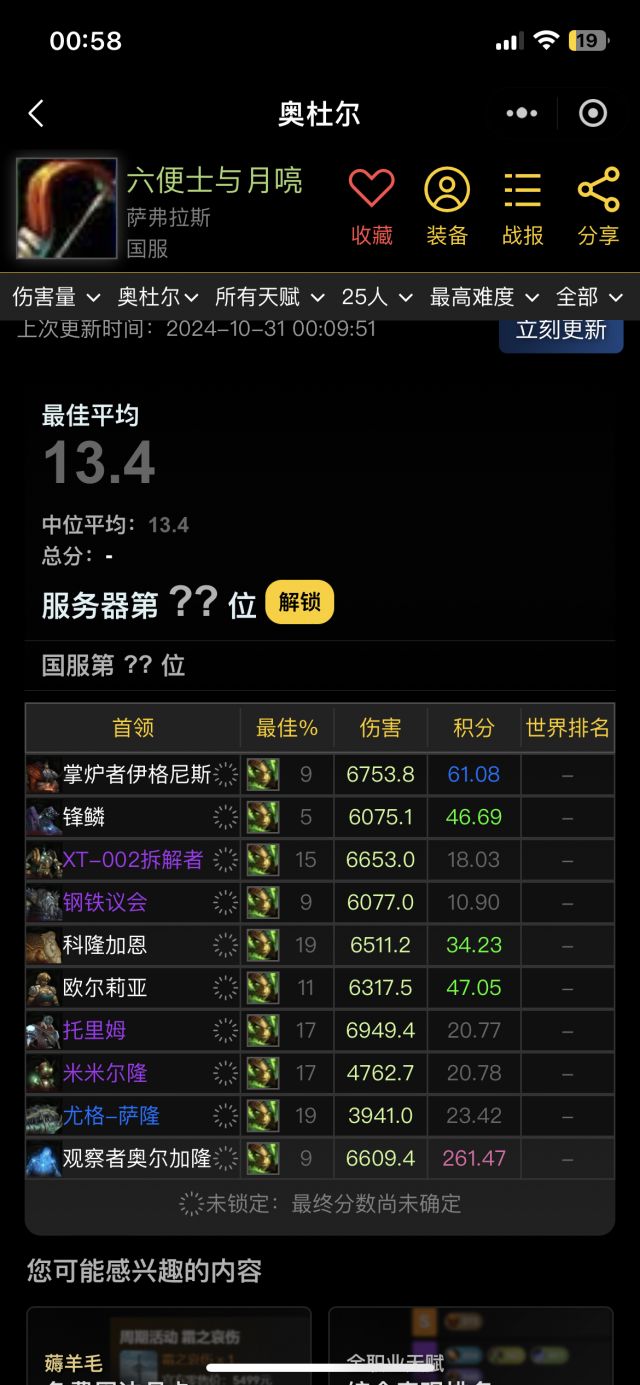Go back using the top-left arrow
This screenshot has height=1385, width=640.
(x=36, y=113)
